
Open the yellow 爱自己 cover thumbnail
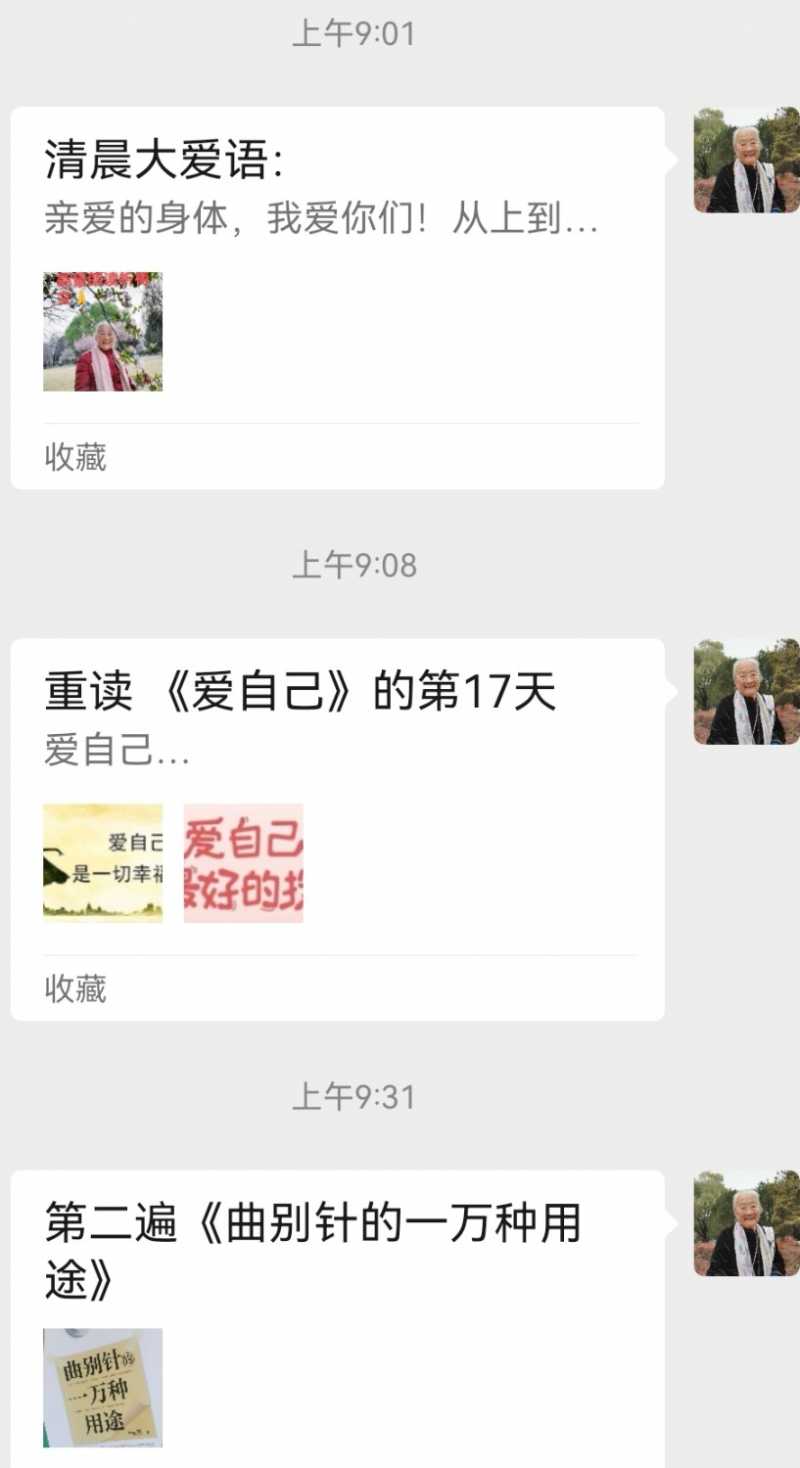(x=102, y=862)
